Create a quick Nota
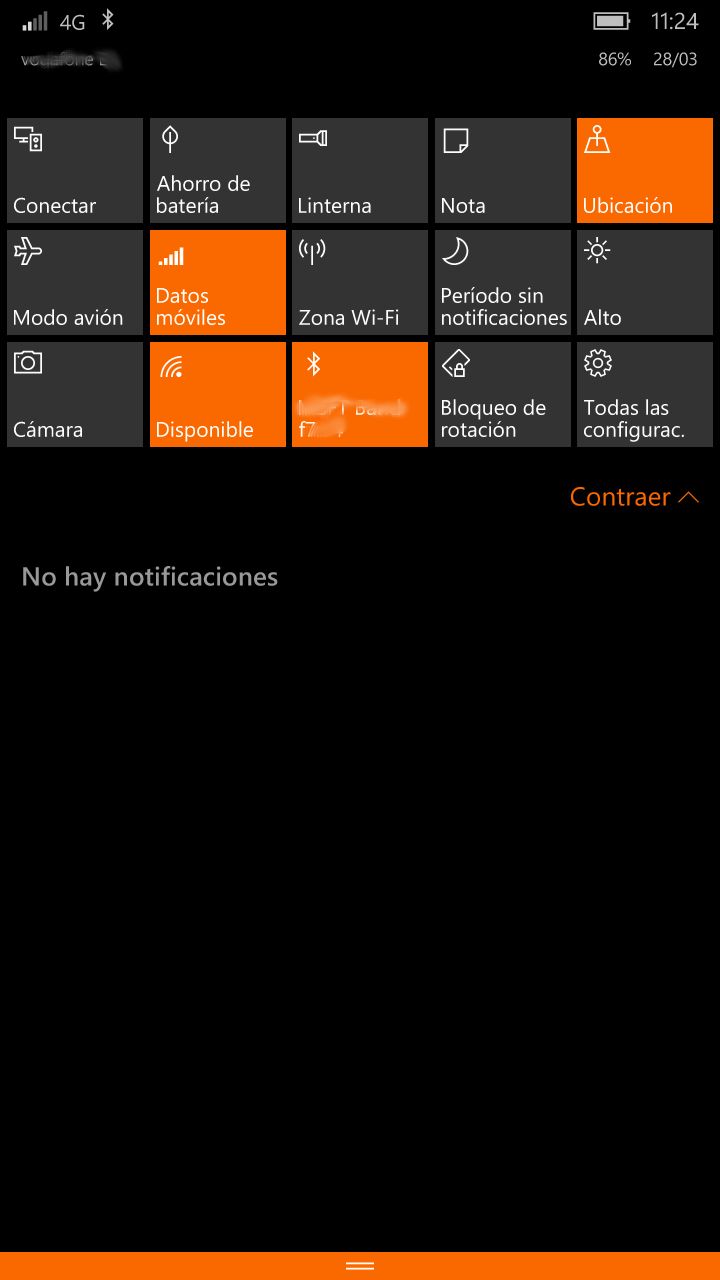The width and height of the screenshot is (720, 1280). (503, 170)
